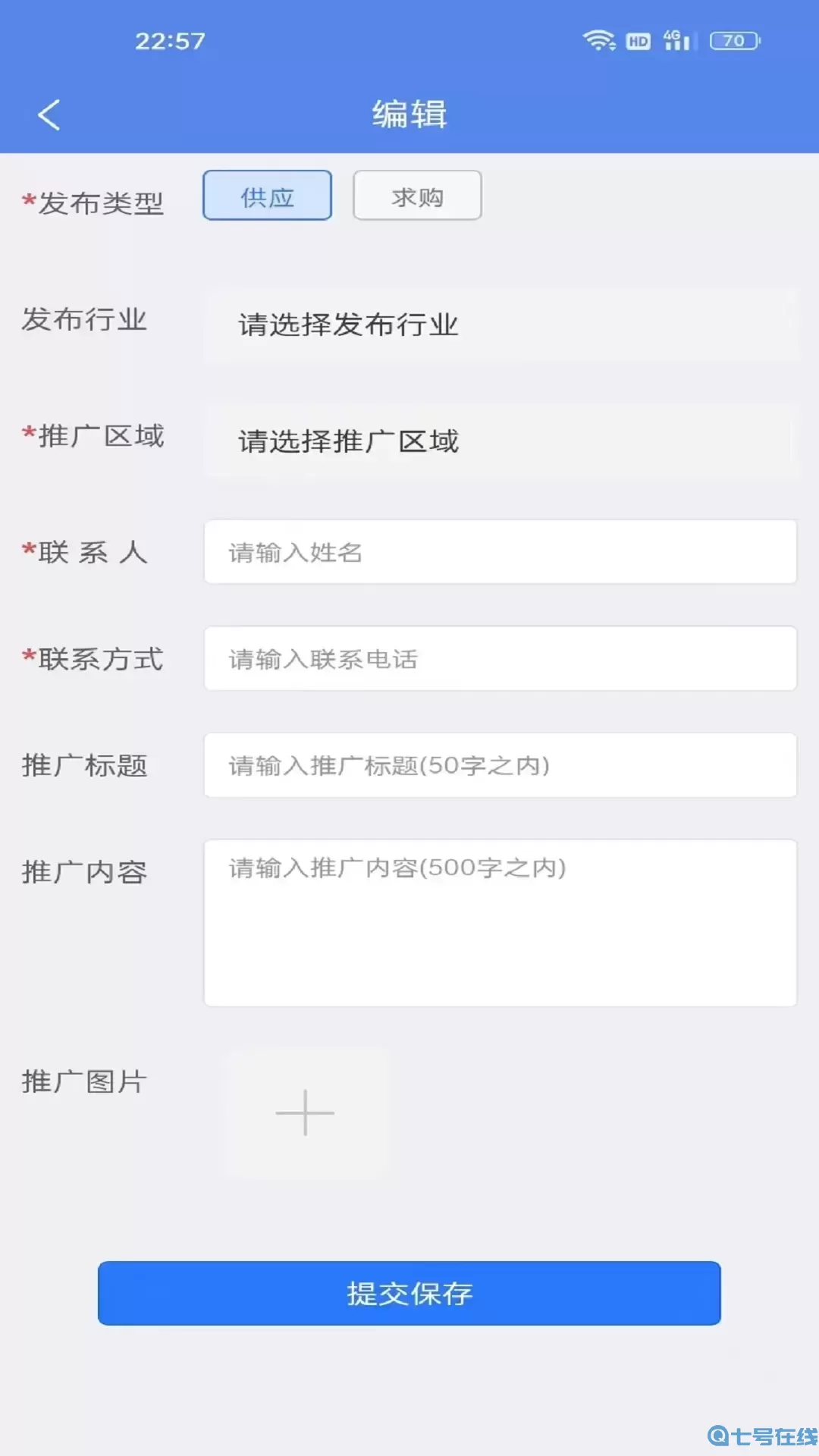Image resolution: width=819 pixels, height=1456 pixels.
Task: Check the Wi-Fi status icon
Action: [x=600, y=41]
